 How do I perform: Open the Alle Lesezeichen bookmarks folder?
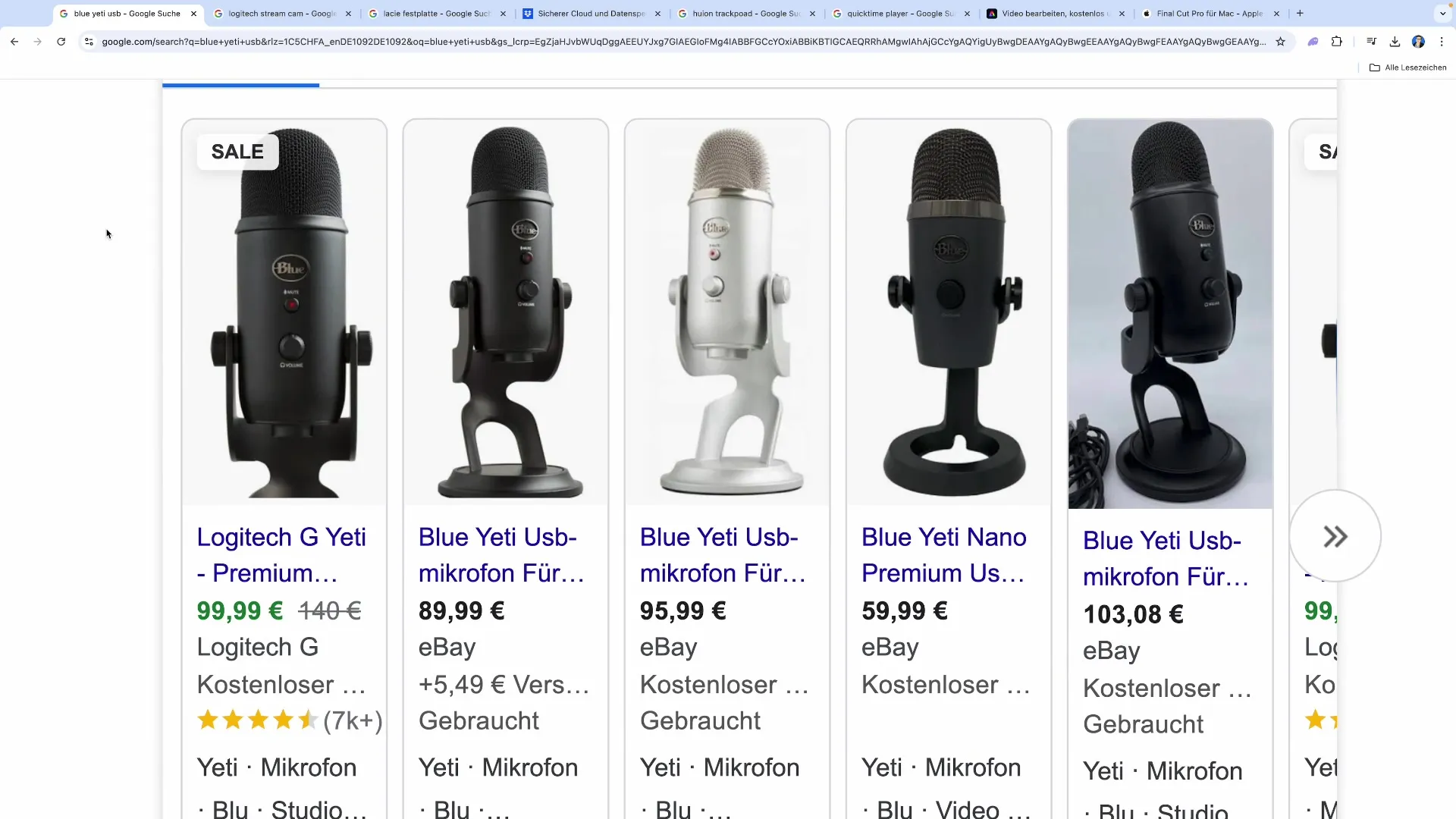click(1407, 67)
